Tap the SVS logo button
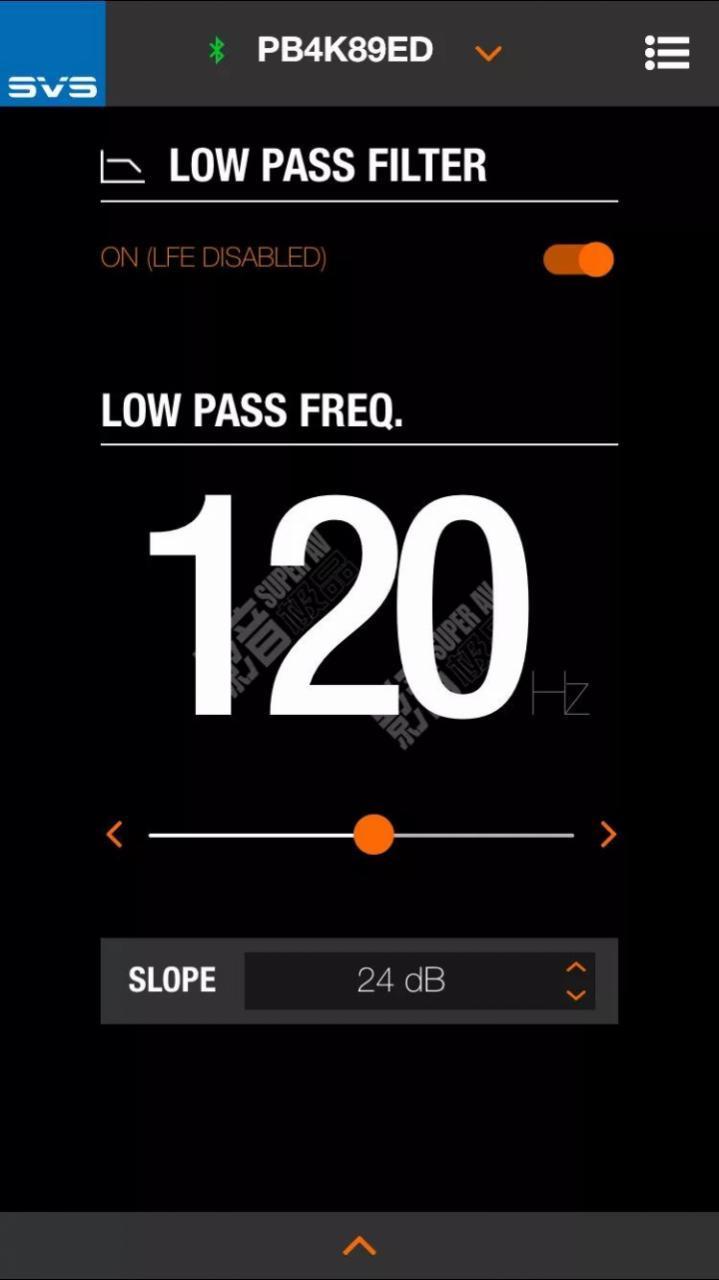The width and height of the screenshot is (719, 1280). pos(52,53)
